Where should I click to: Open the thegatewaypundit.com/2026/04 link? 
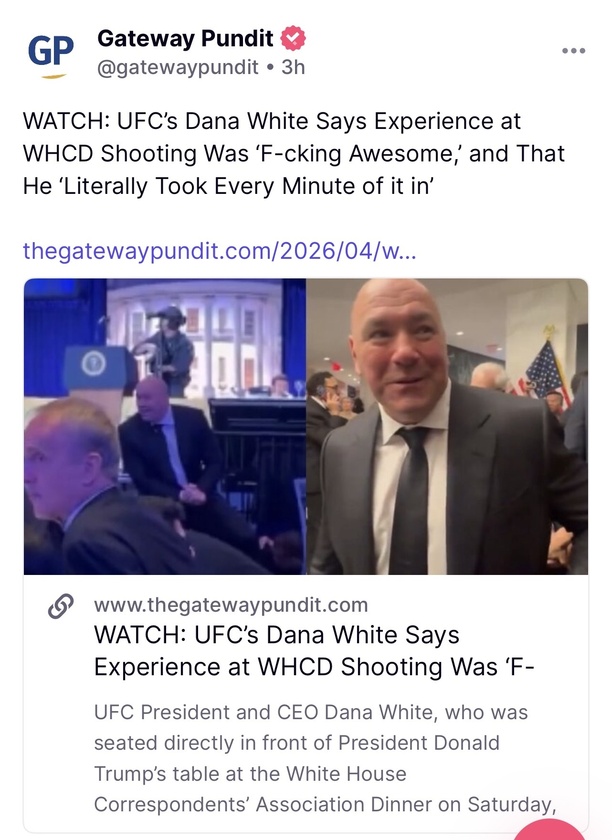click(x=219, y=249)
